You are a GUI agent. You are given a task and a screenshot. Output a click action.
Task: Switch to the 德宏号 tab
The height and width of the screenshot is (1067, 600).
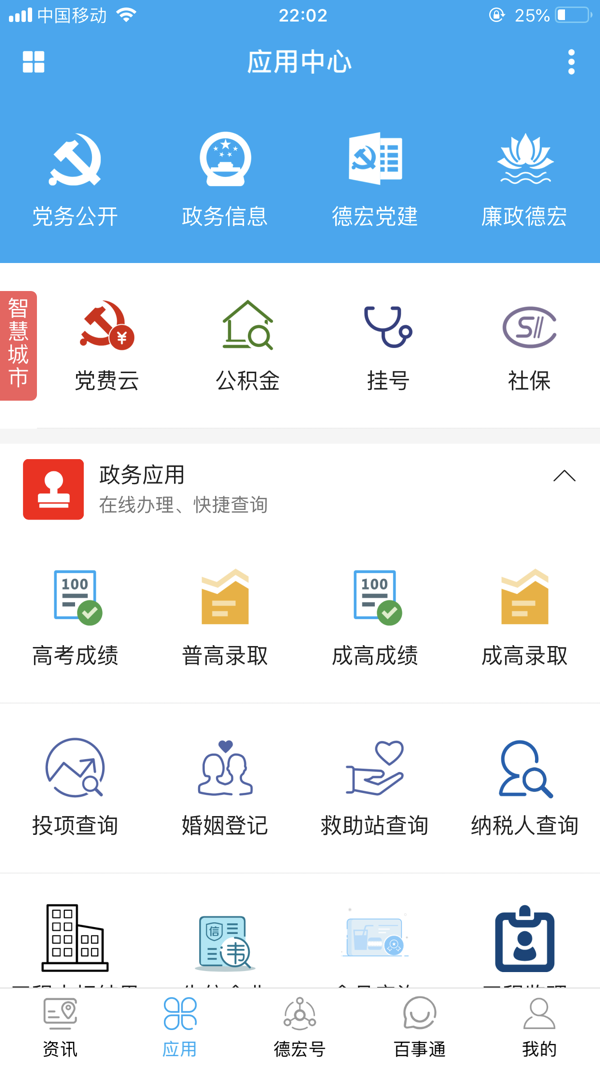coord(300,1027)
